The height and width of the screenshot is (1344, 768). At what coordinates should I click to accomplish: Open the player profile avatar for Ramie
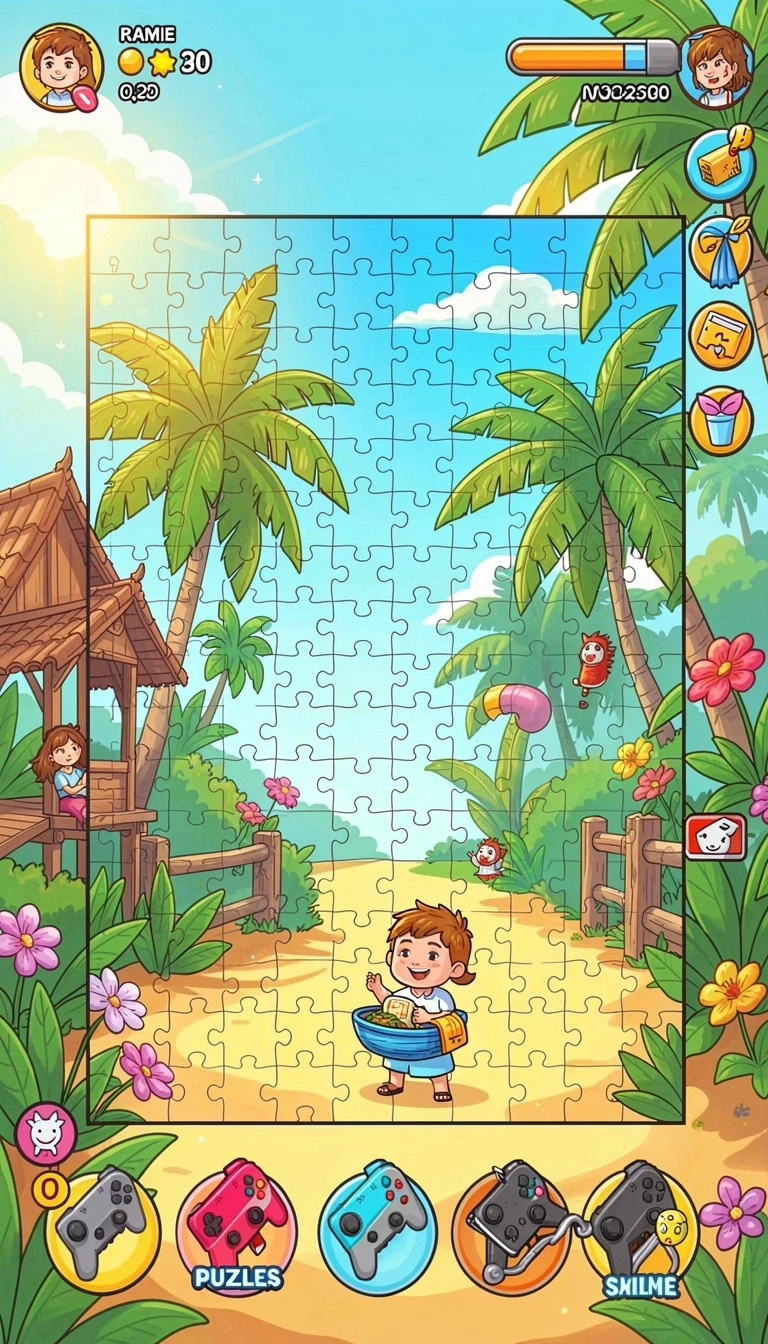pyautogui.click(x=61, y=67)
